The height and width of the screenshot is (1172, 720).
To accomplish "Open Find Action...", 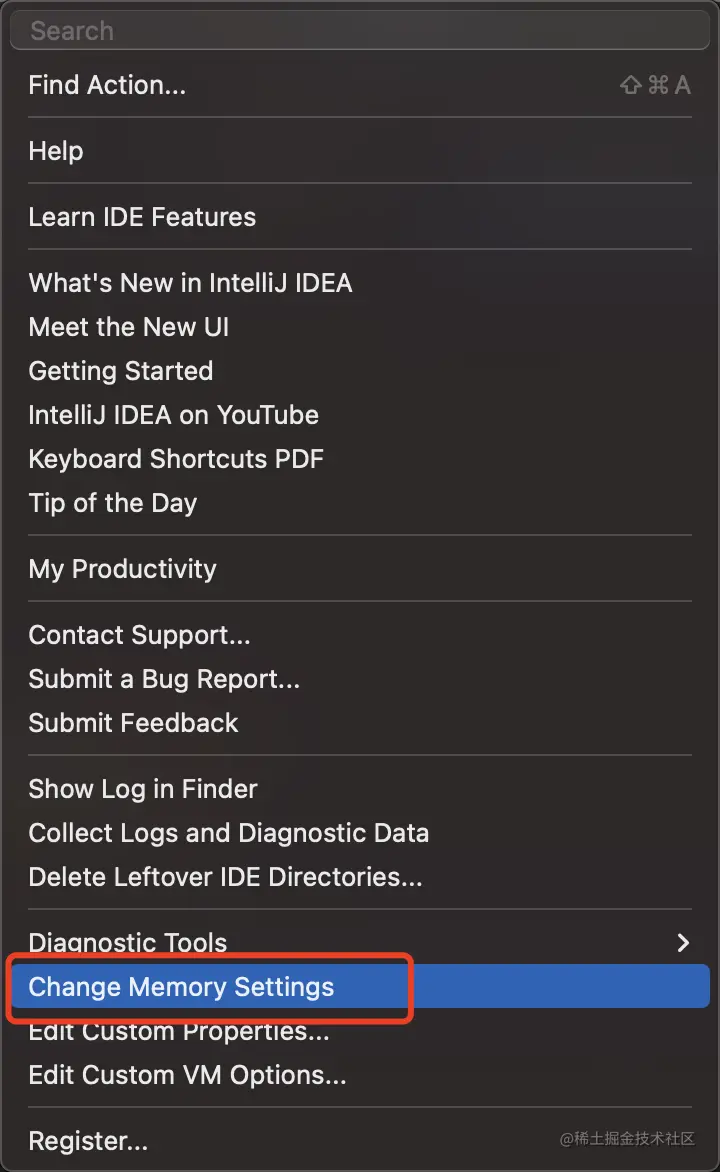I will [108, 85].
